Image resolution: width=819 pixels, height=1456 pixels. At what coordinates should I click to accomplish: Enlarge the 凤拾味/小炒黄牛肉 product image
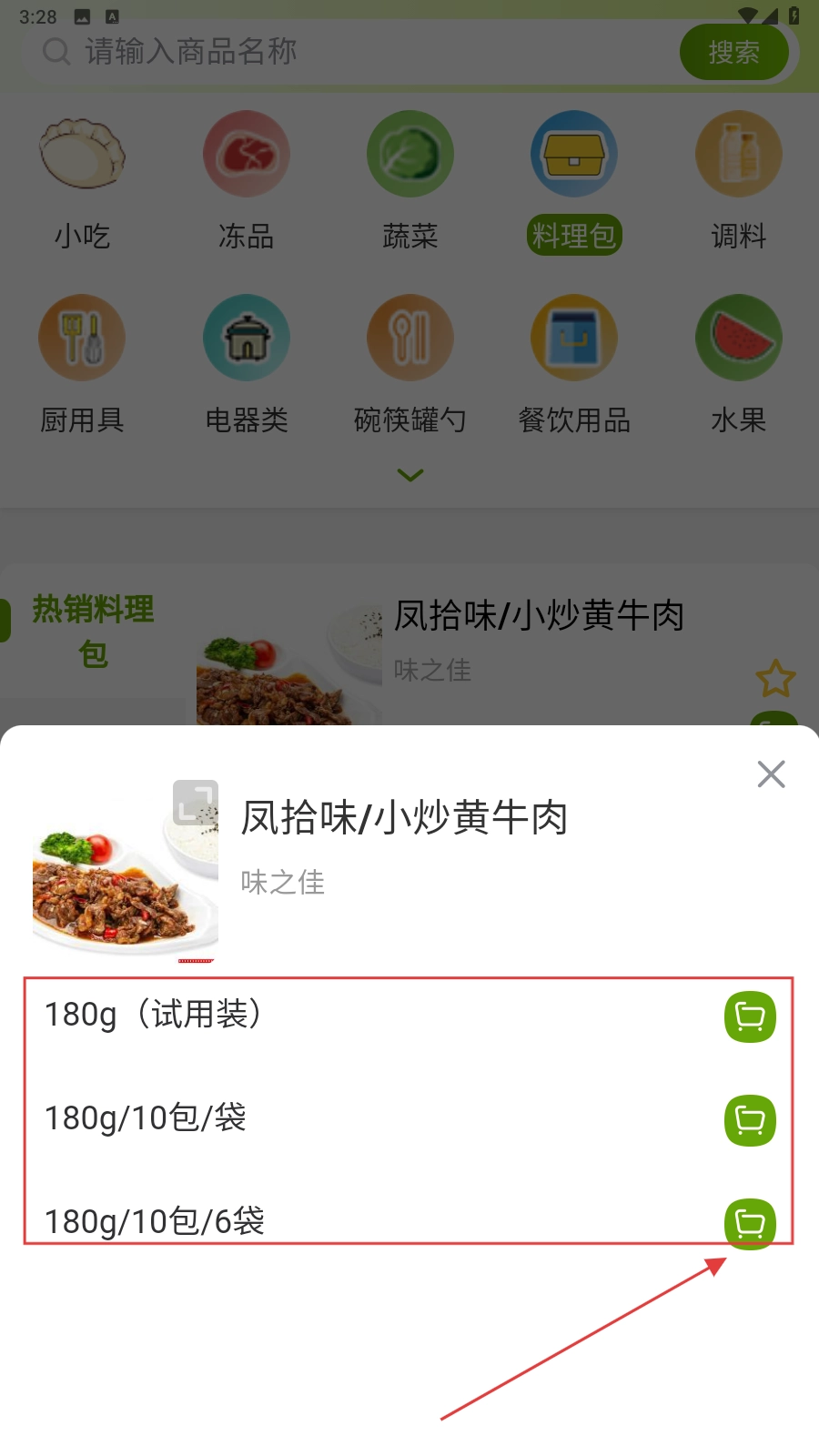click(x=196, y=803)
